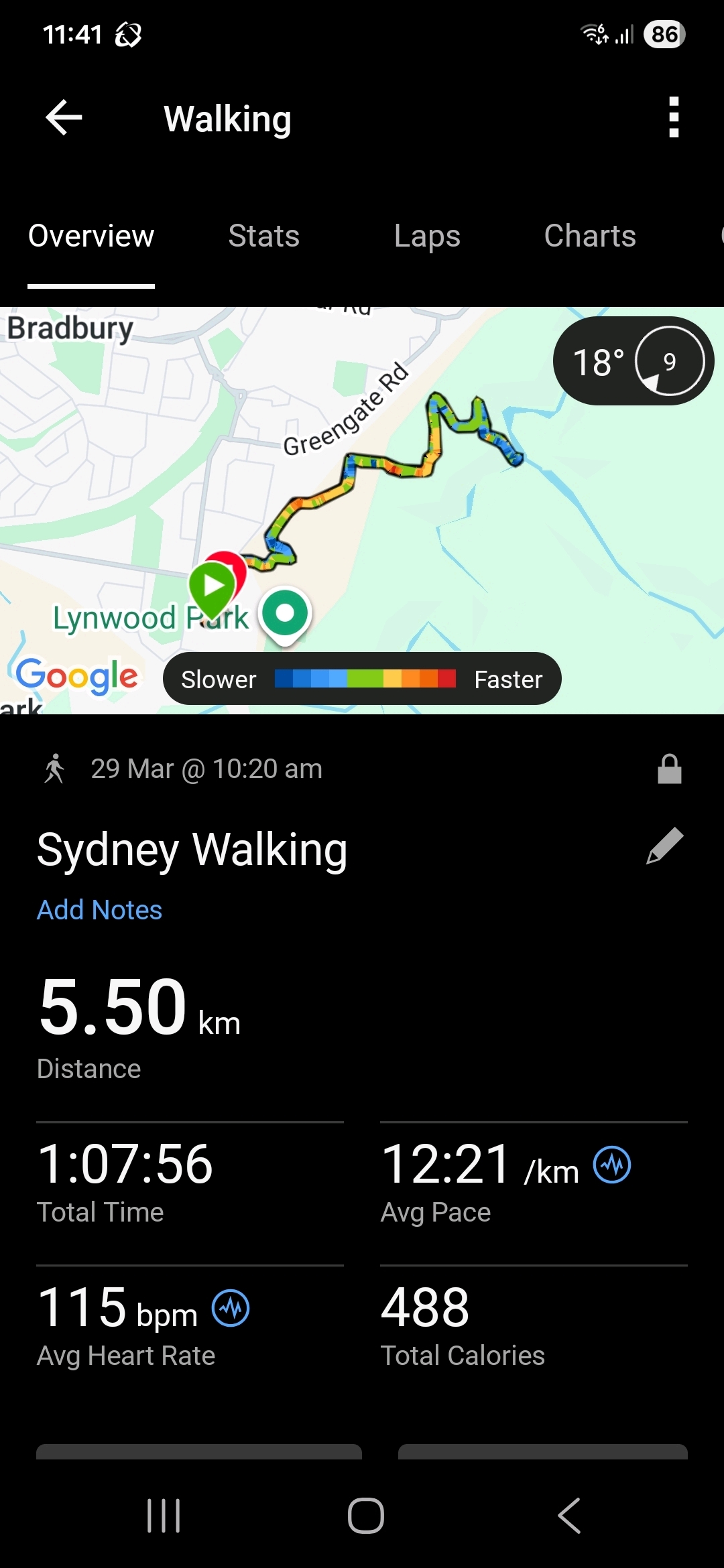The width and height of the screenshot is (724, 1568).
Task: Switch to the Charts tab
Action: (x=590, y=236)
